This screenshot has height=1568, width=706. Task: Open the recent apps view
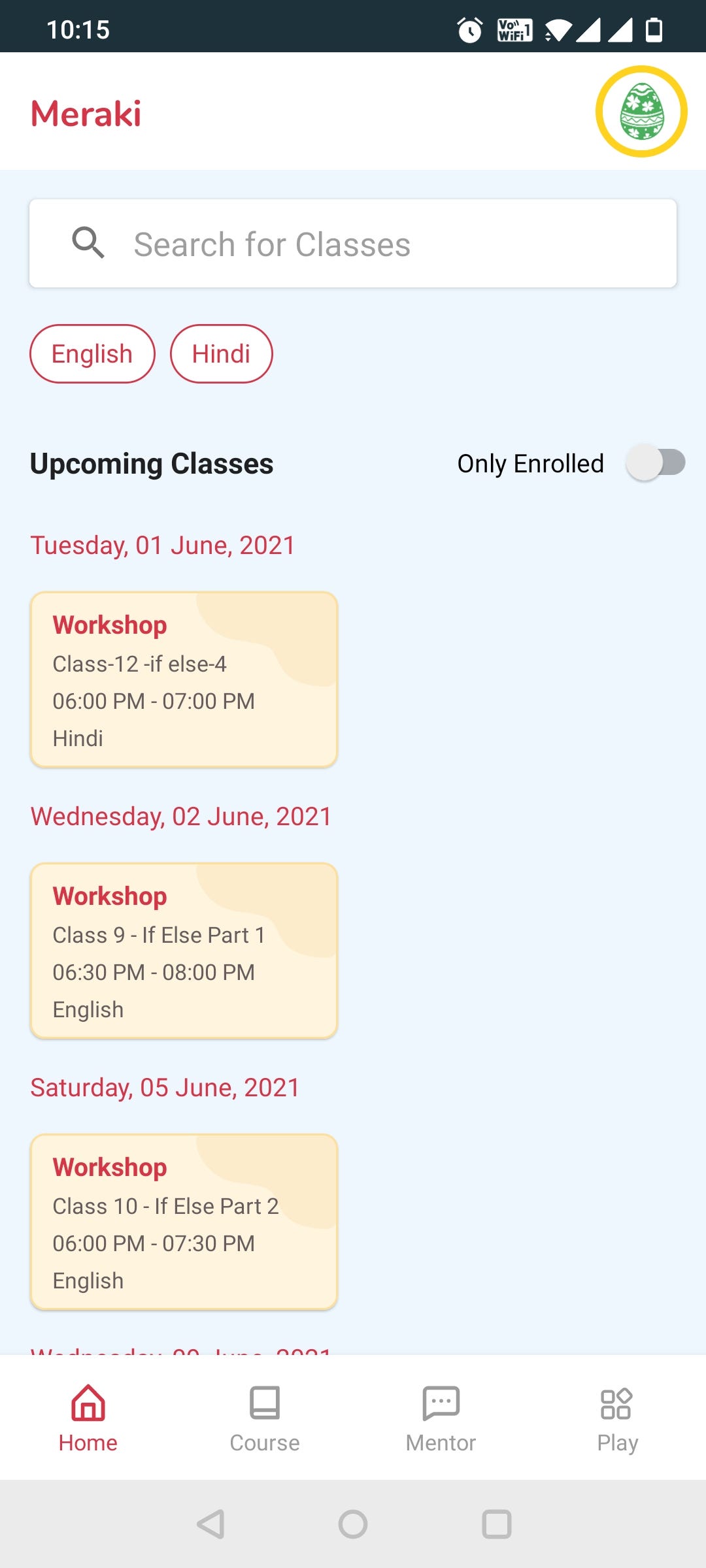(496, 1524)
